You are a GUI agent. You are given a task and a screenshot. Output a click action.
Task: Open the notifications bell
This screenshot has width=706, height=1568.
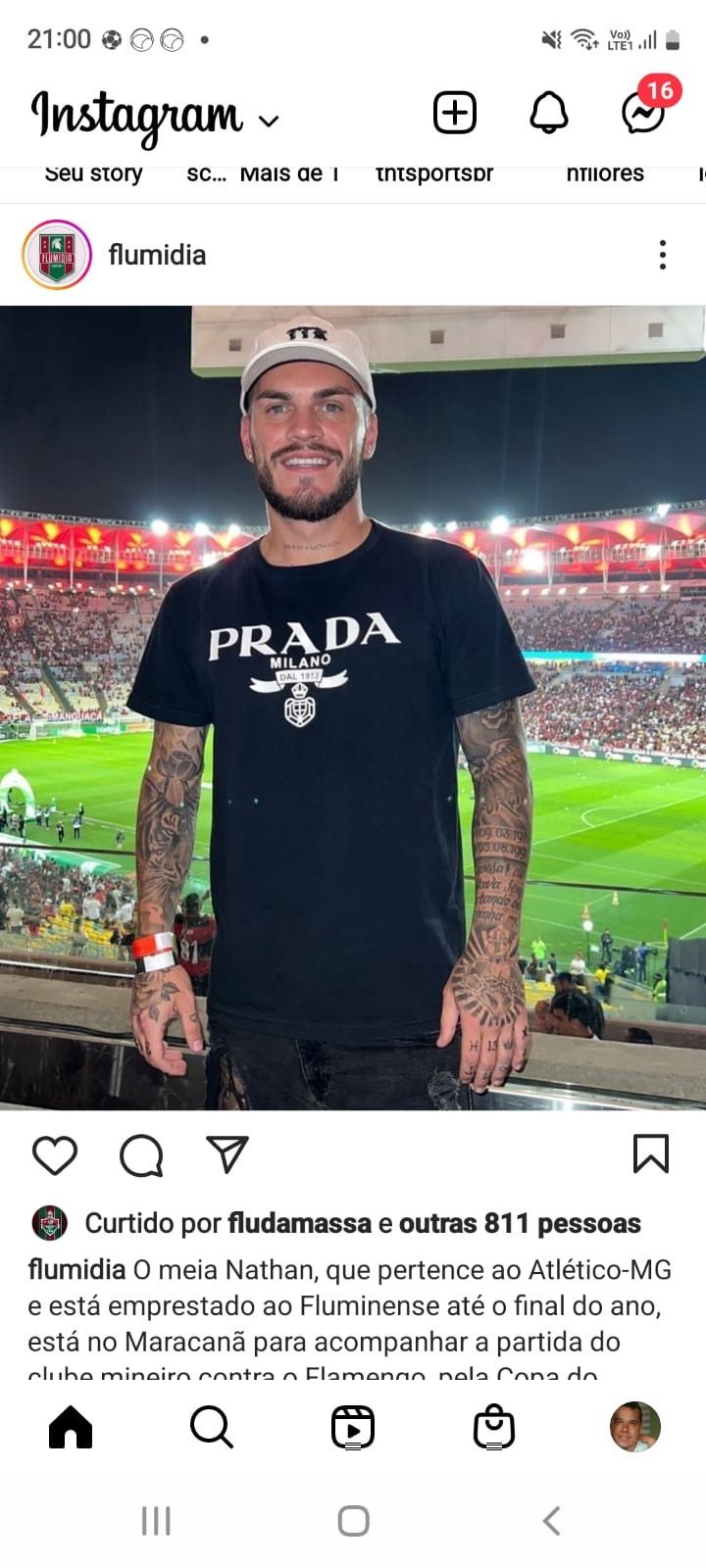coord(549,113)
